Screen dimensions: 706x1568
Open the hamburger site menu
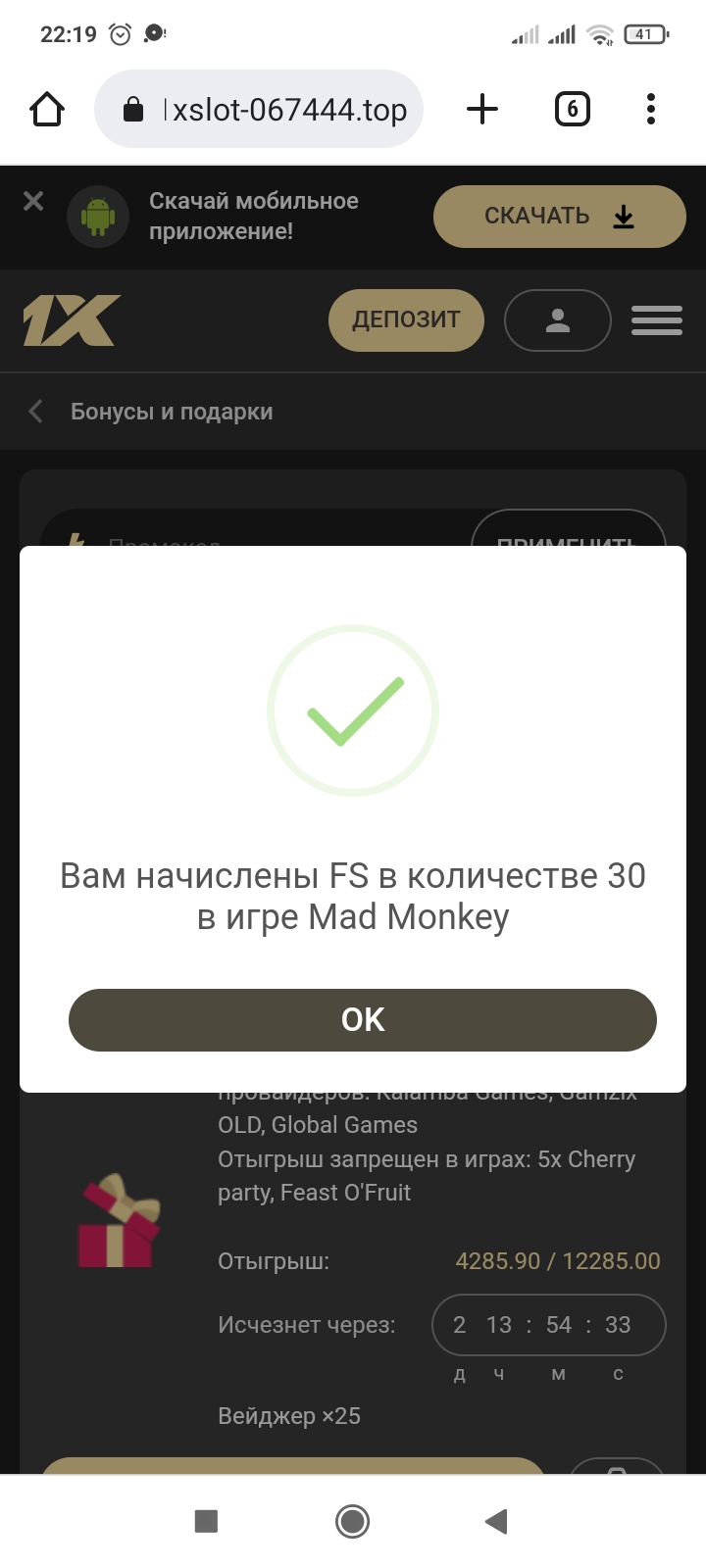(x=656, y=320)
